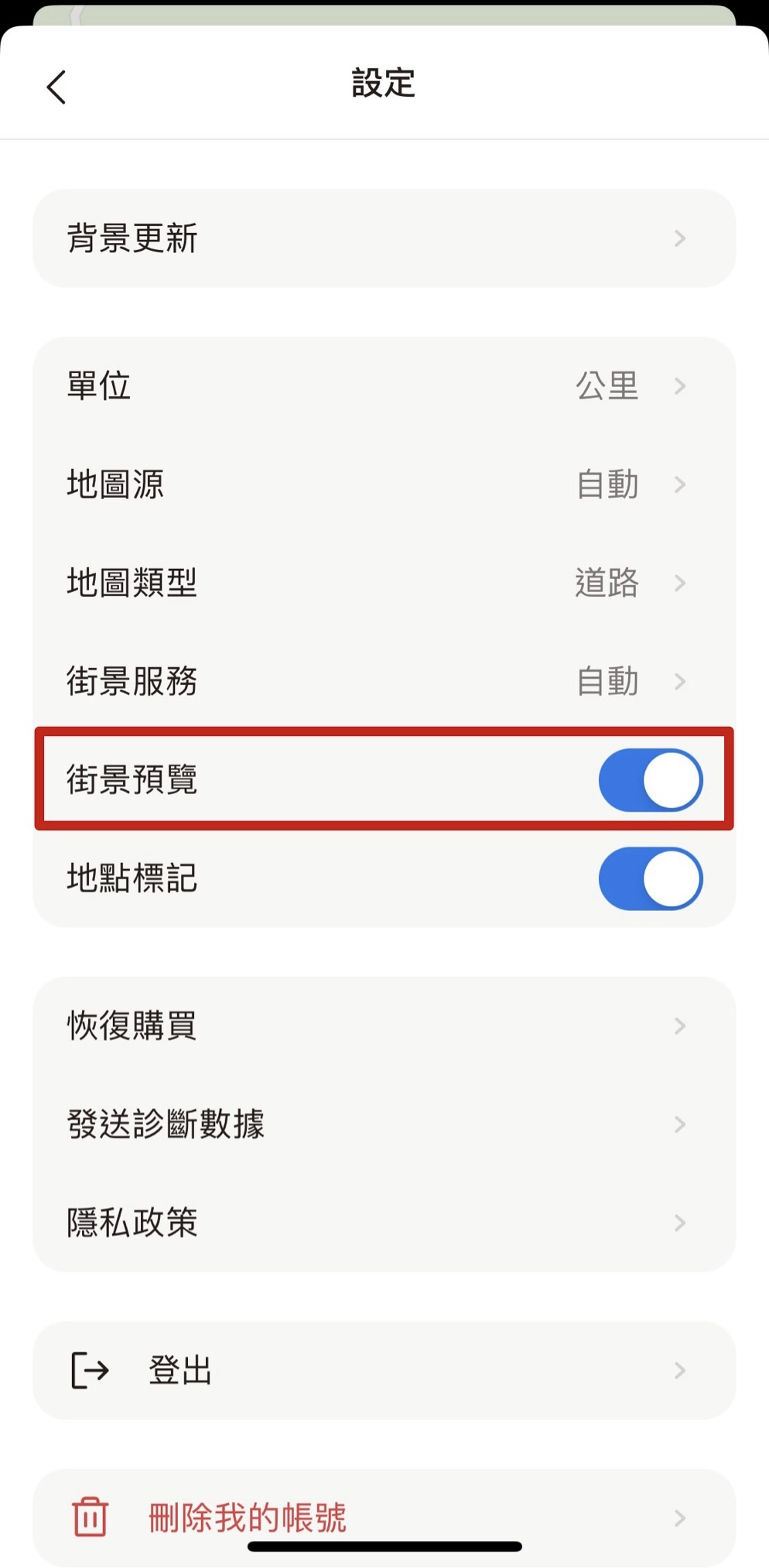Select 地圖類型 setting

[384, 583]
